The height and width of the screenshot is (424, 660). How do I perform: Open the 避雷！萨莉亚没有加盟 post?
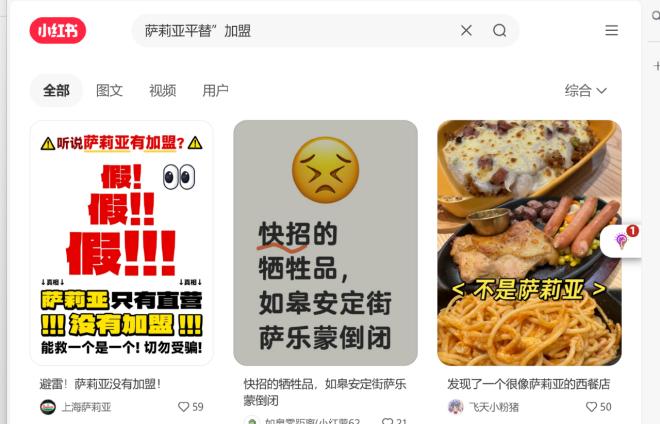tap(121, 243)
